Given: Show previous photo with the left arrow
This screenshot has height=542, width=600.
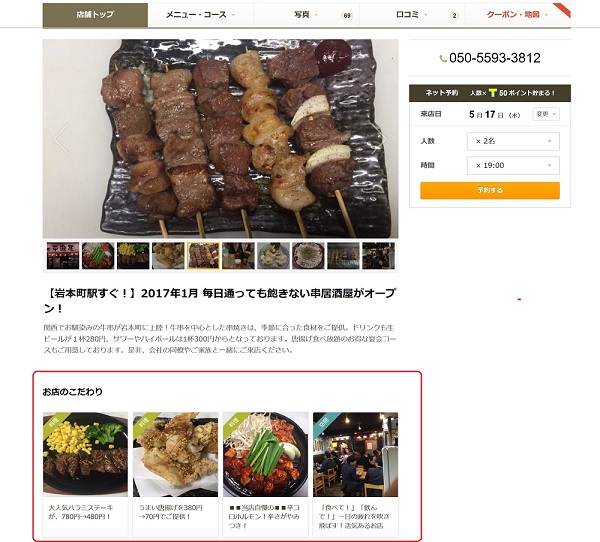Looking at the screenshot, I should 62,138.
